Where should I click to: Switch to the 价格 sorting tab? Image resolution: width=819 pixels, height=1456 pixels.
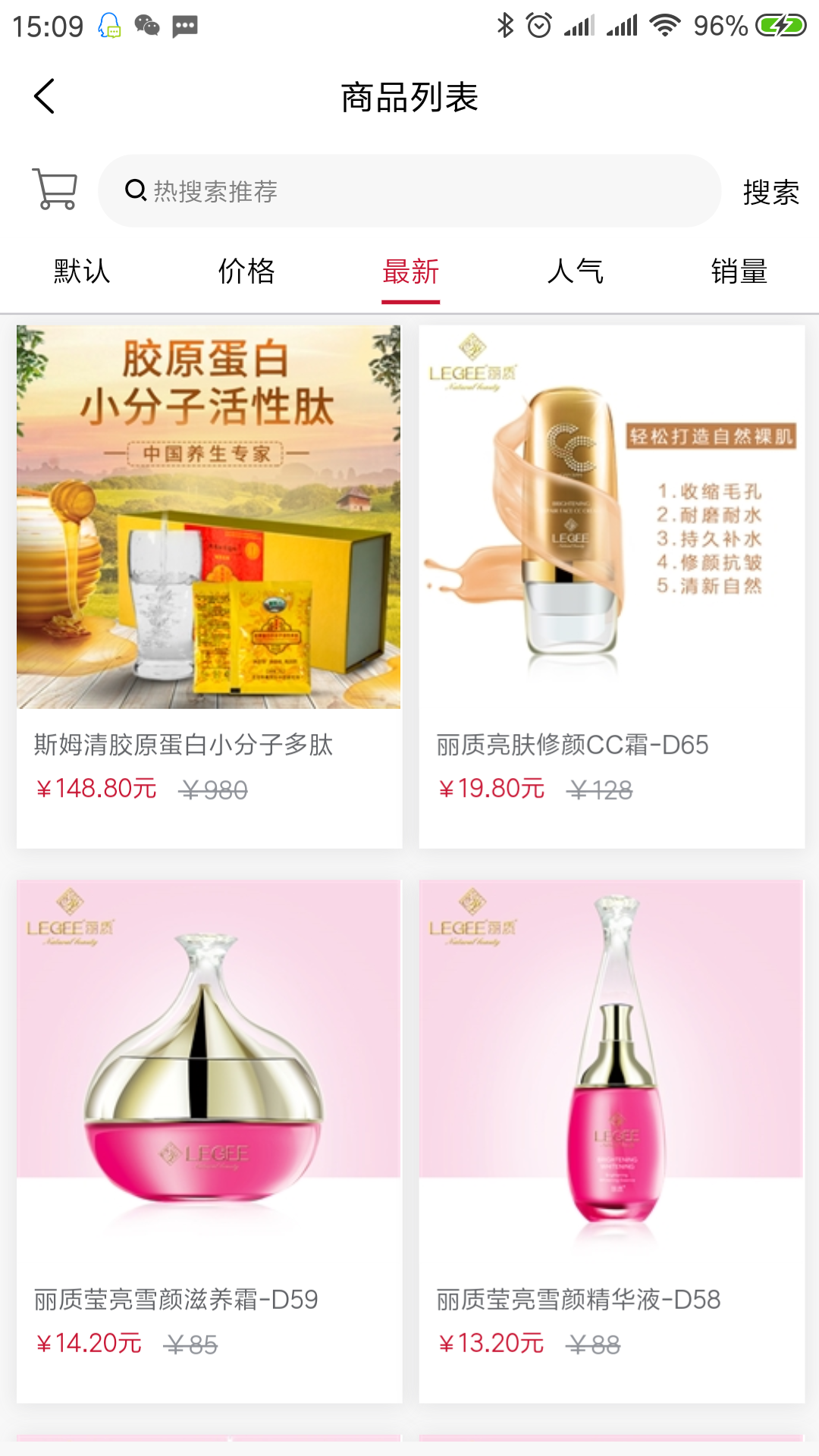[x=246, y=272]
